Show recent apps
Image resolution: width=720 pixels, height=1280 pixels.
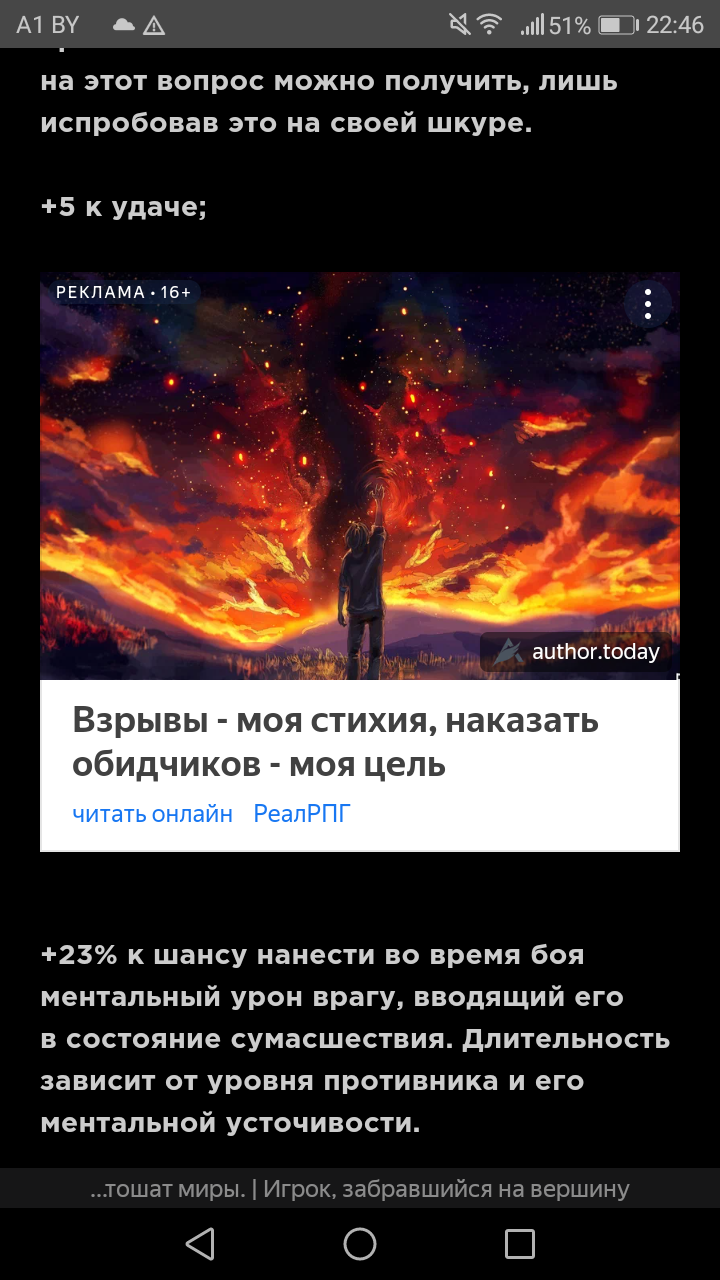click(x=520, y=1244)
